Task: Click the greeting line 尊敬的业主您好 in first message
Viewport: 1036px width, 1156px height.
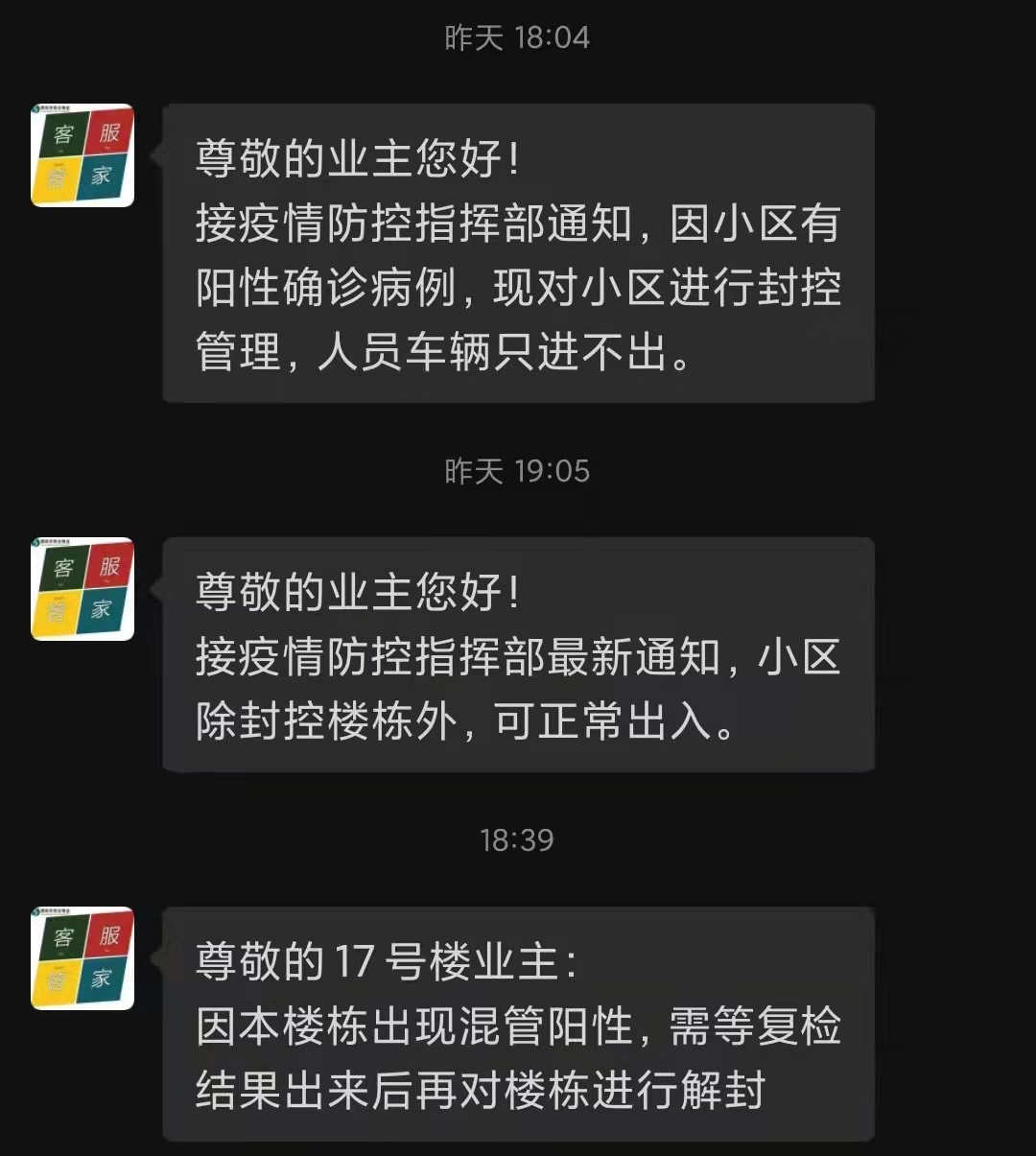Action: 355,160
